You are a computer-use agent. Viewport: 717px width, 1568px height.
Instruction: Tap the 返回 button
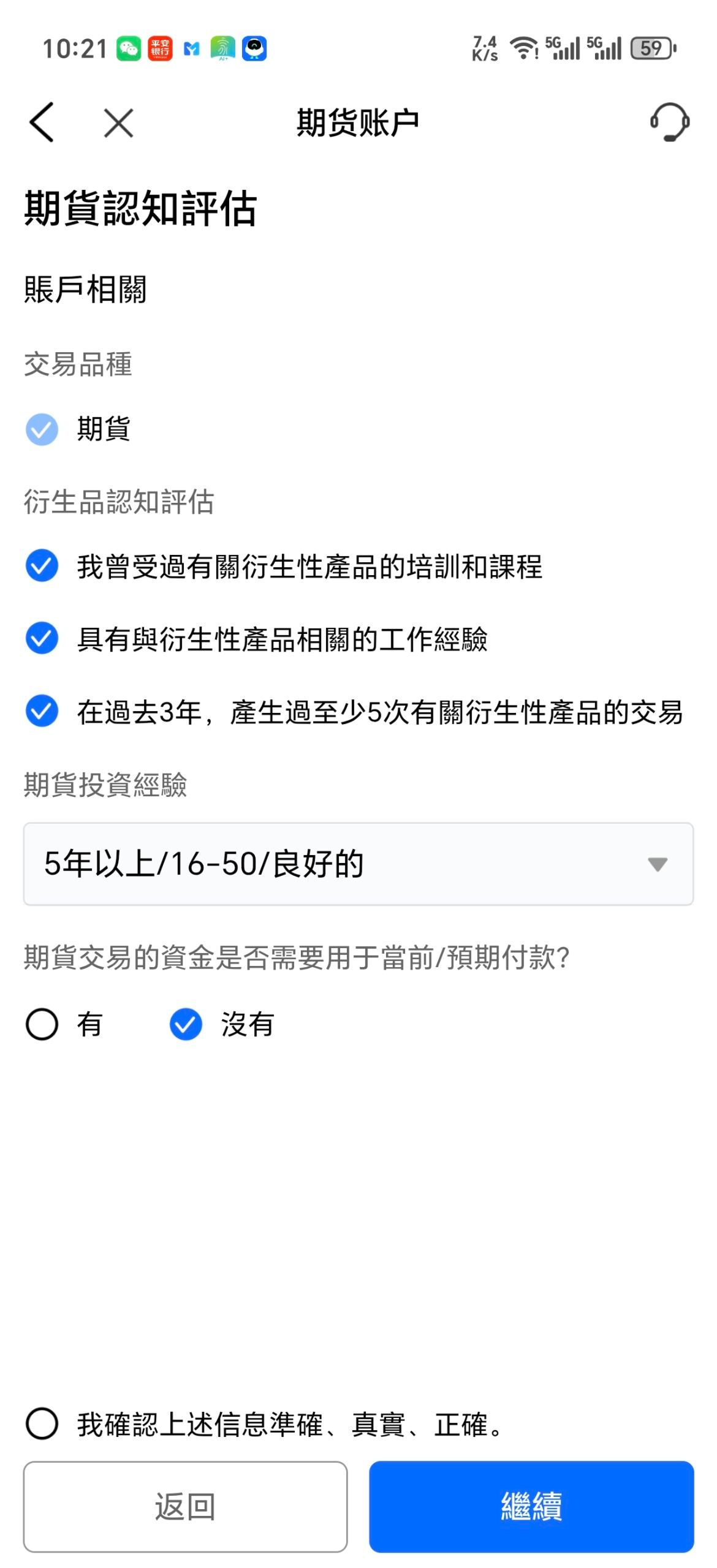click(x=185, y=1507)
